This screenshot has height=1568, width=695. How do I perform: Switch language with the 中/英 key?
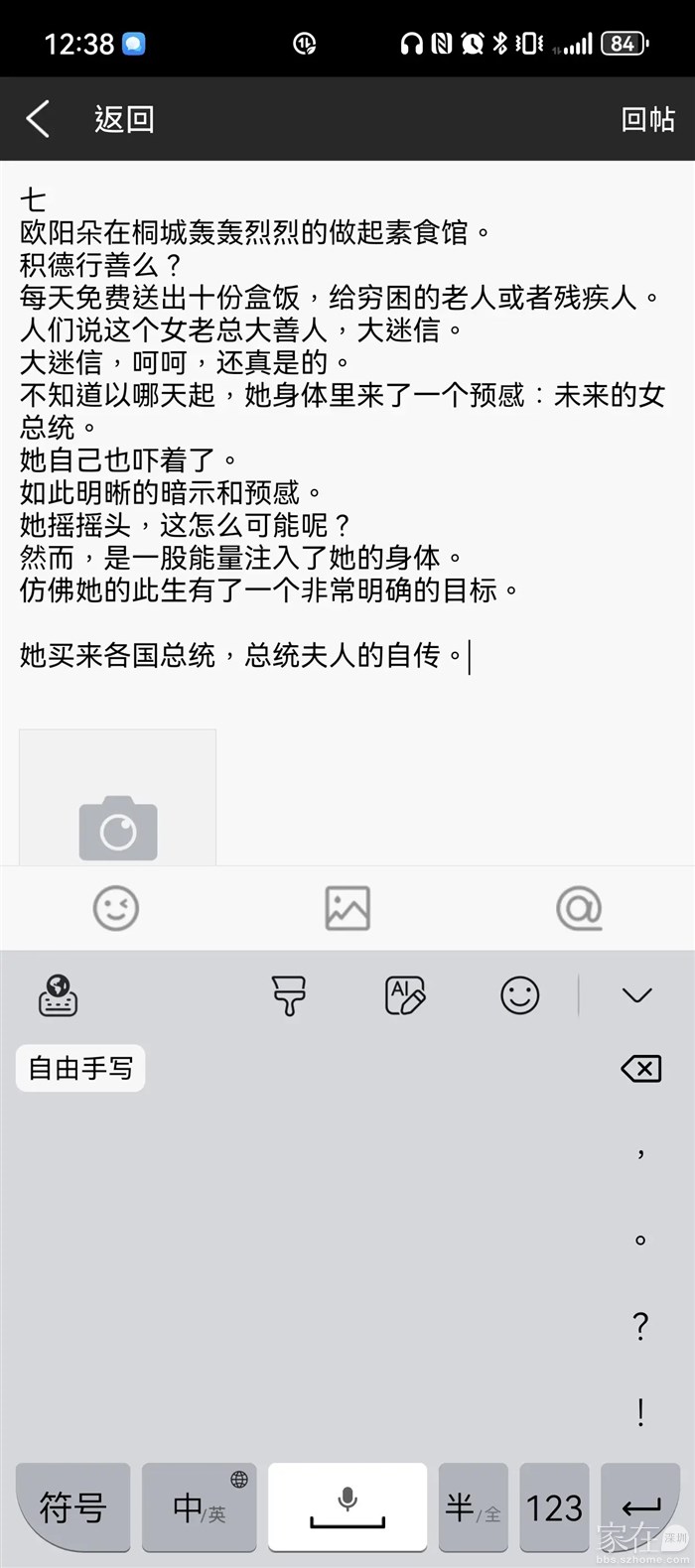[200, 1507]
